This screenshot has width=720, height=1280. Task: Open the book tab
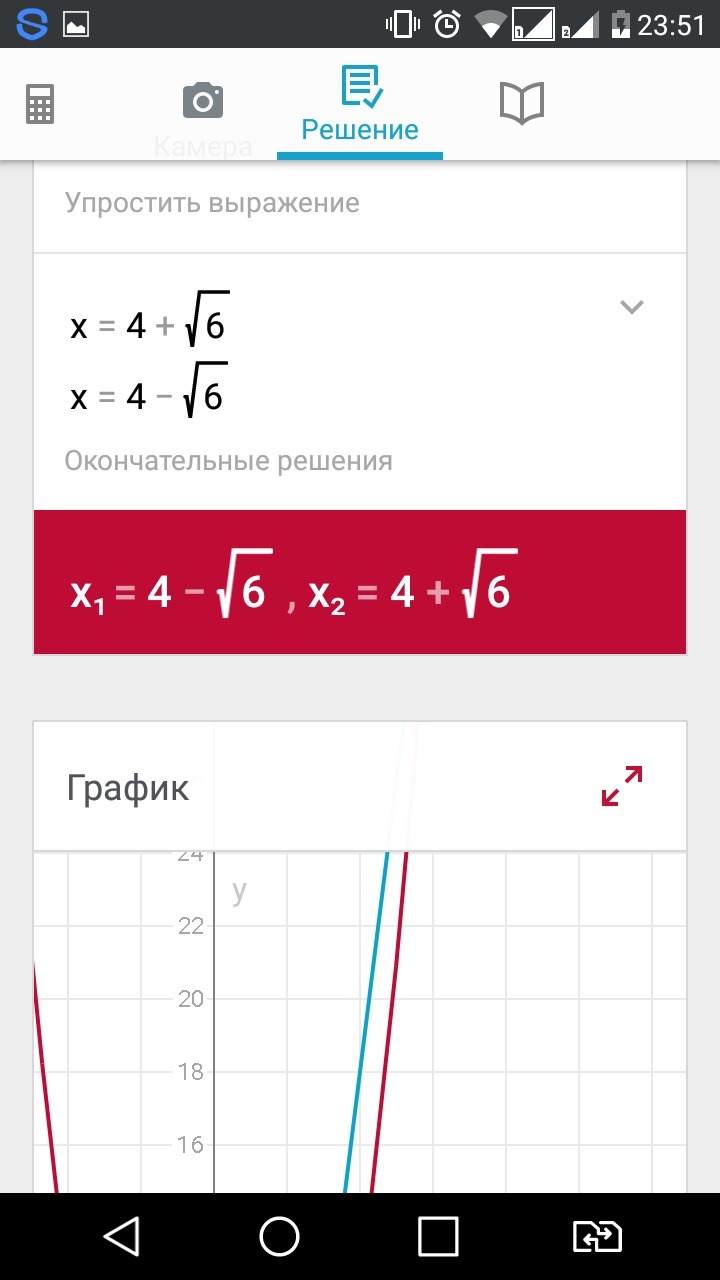click(521, 103)
